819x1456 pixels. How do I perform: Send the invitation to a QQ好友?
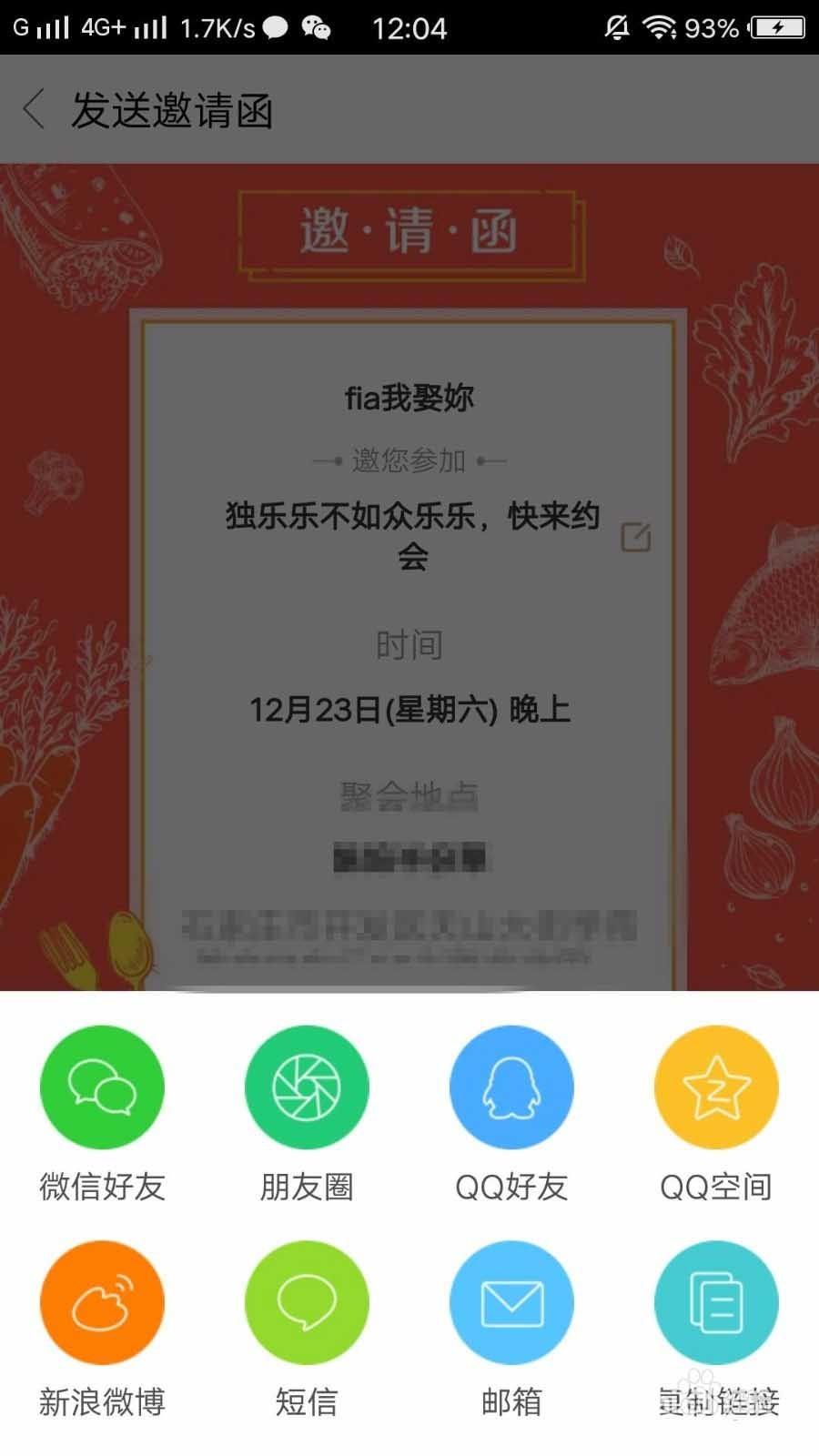click(x=511, y=1087)
